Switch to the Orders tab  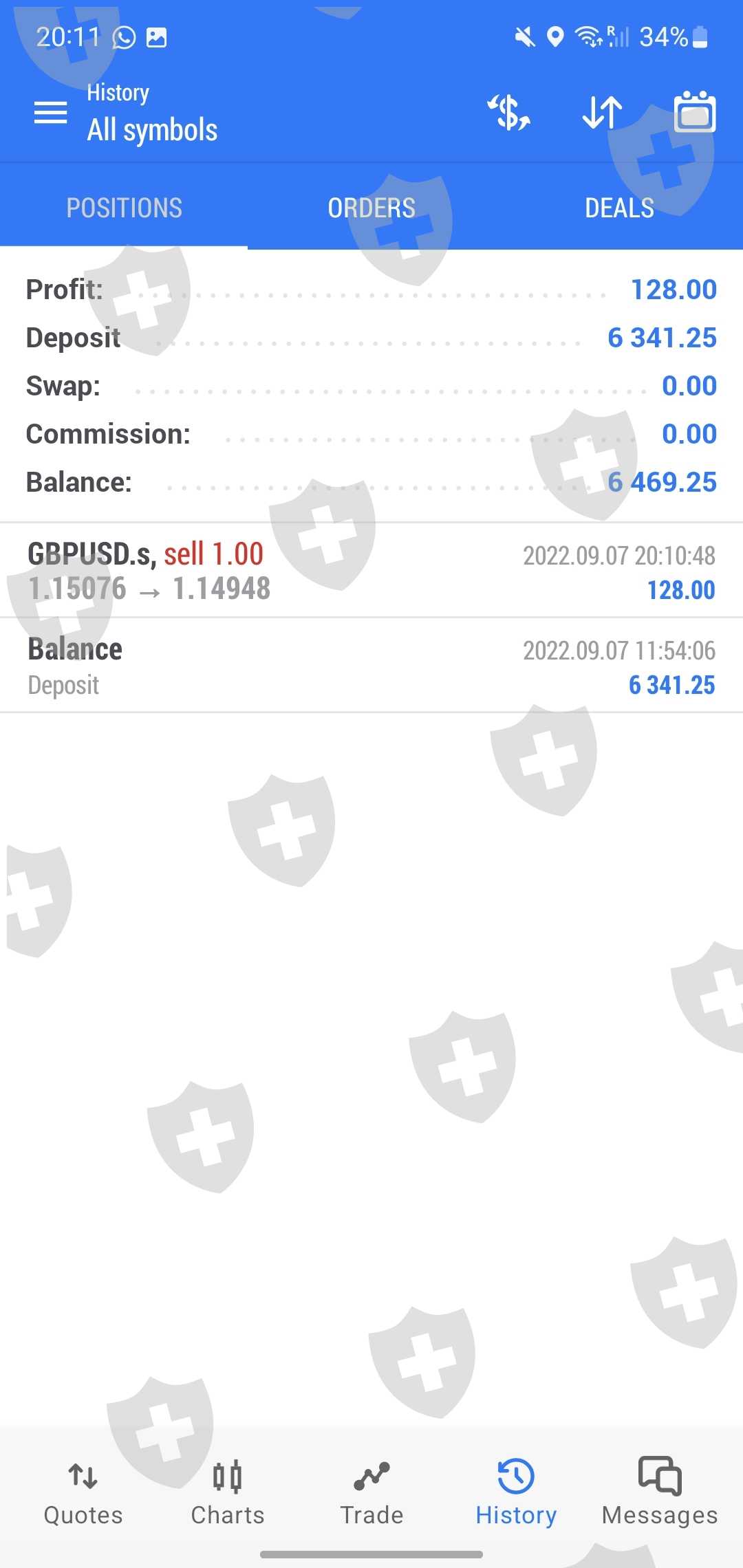pyautogui.click(x=371, y=208)
